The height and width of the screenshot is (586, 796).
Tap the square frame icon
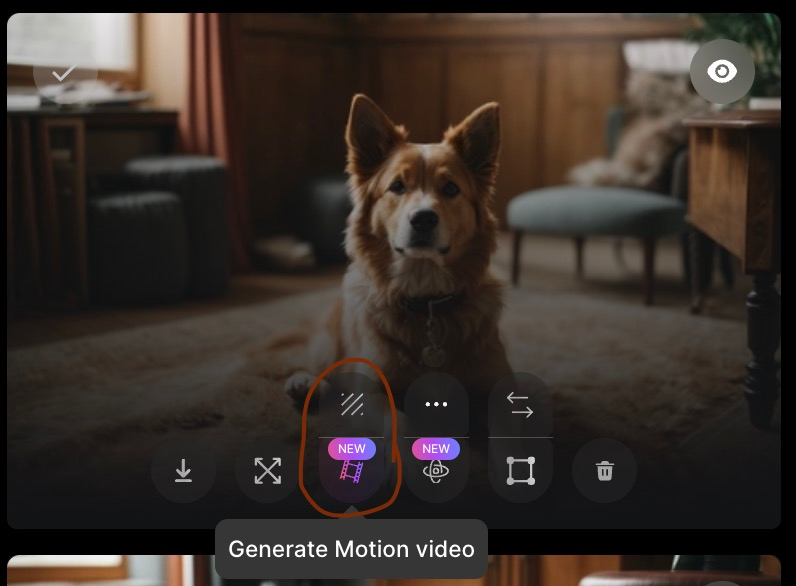click(520, 470)
